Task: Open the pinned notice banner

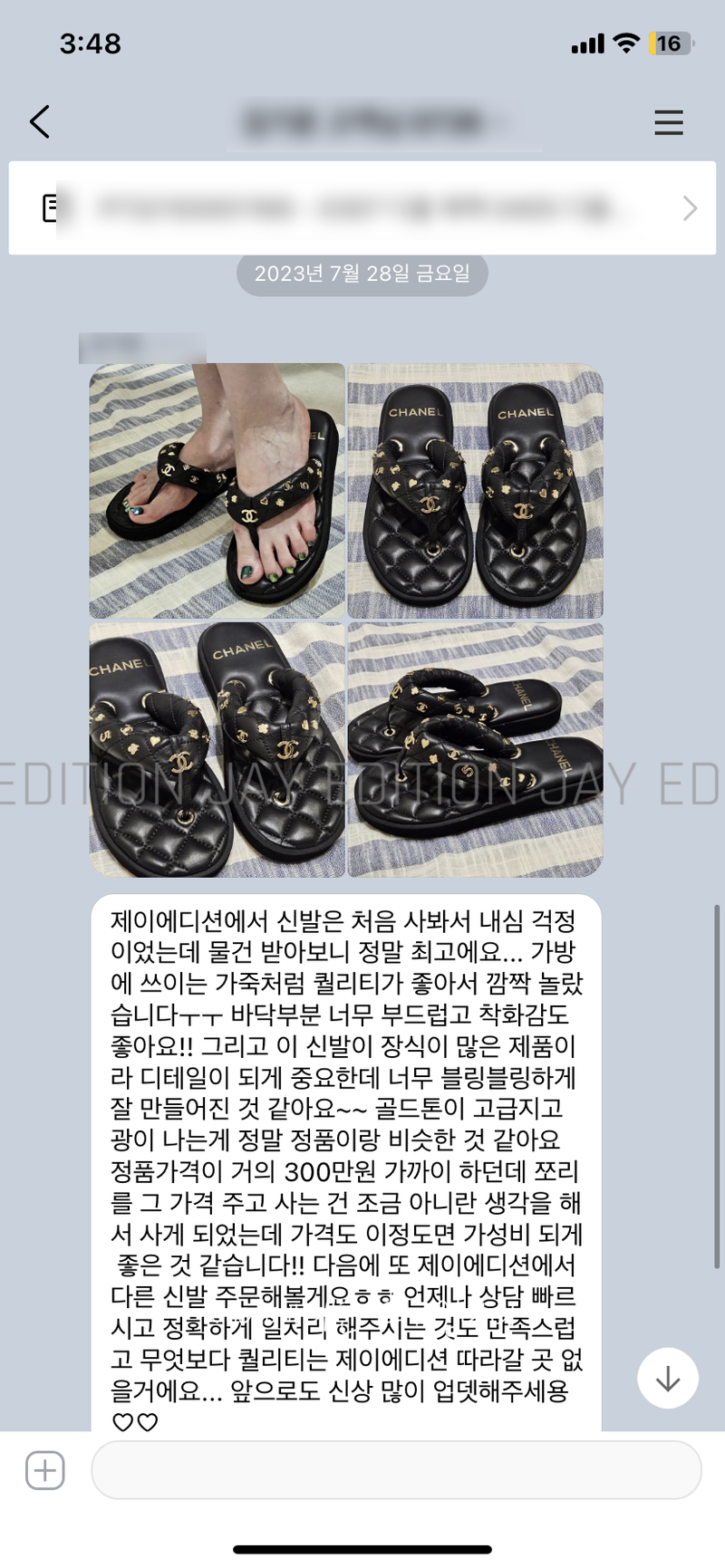Action: [362, 208]
